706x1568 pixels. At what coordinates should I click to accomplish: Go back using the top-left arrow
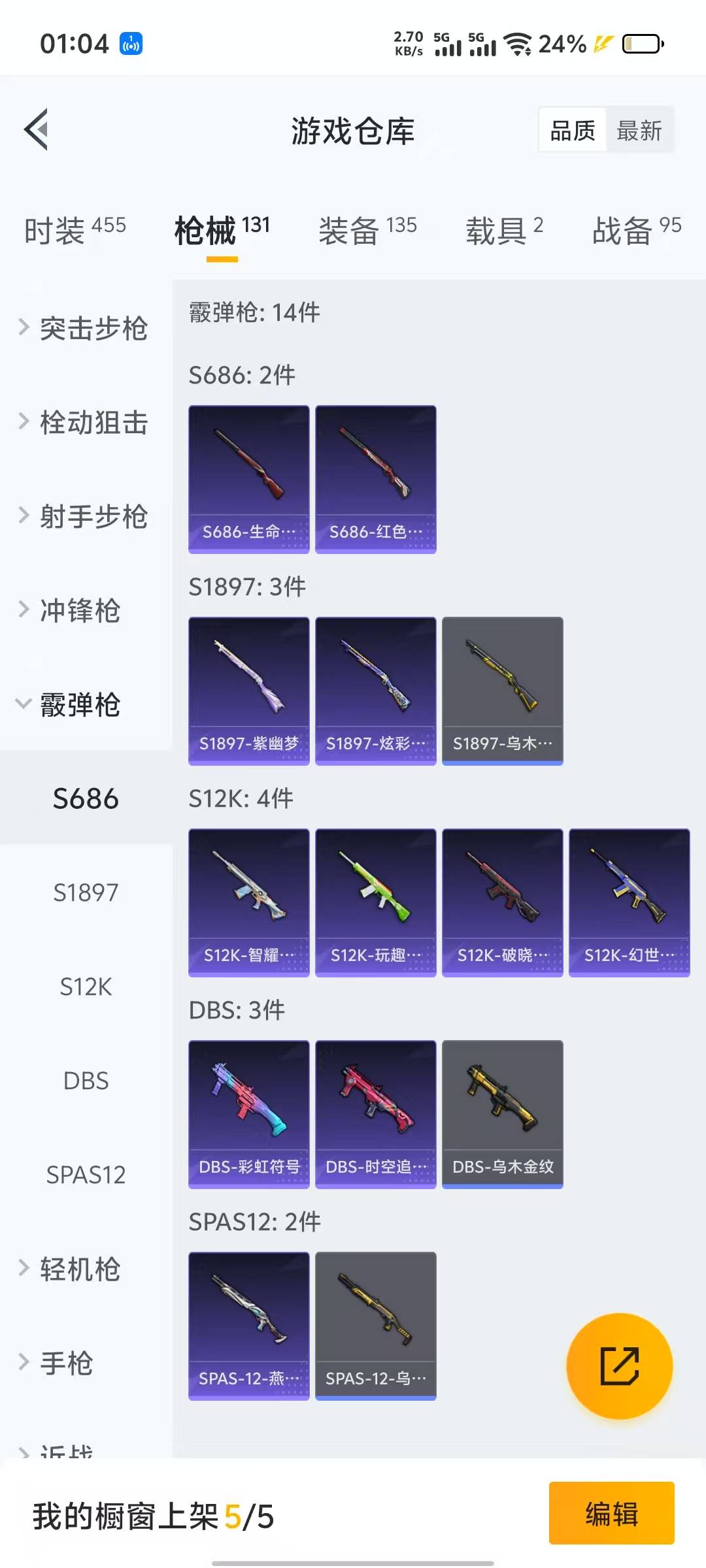[x=37, y=129]
